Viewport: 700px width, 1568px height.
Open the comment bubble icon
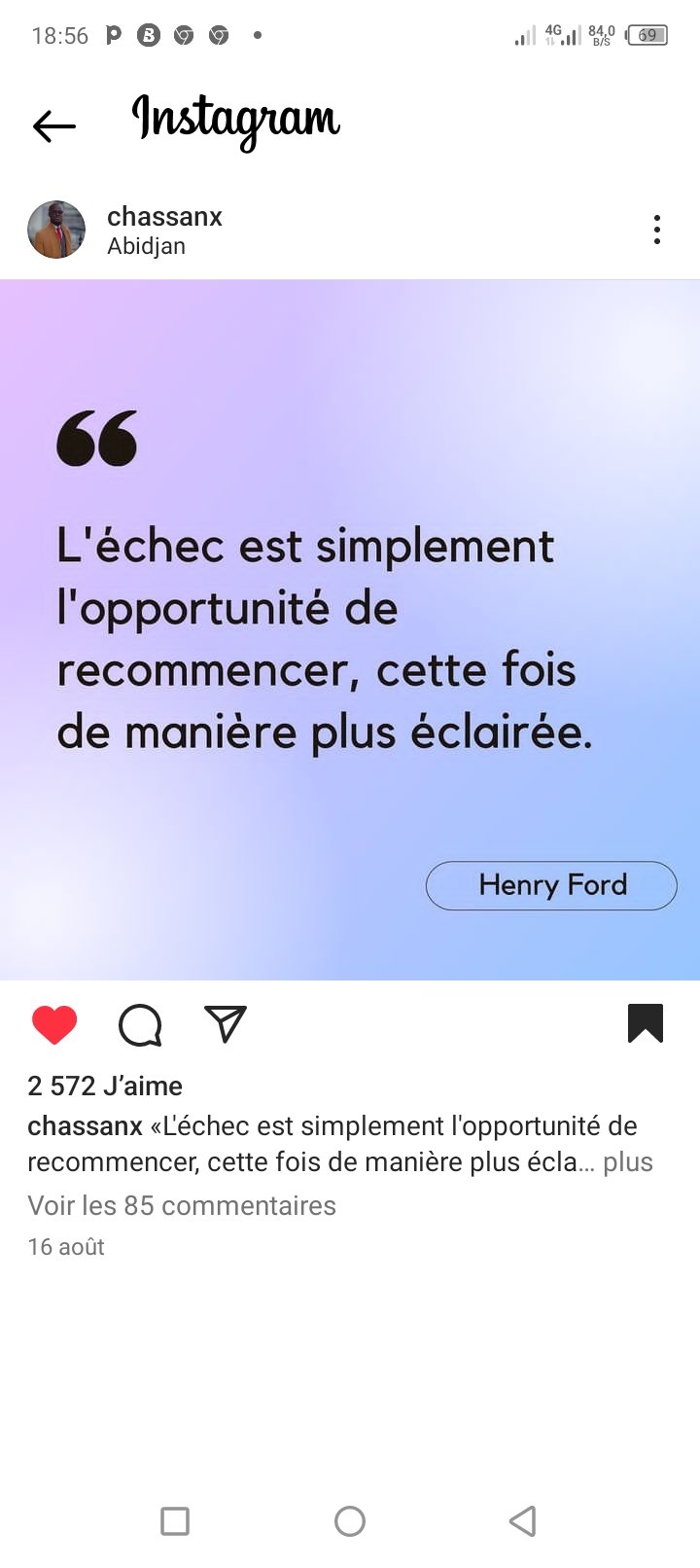tap(140, 1024)
